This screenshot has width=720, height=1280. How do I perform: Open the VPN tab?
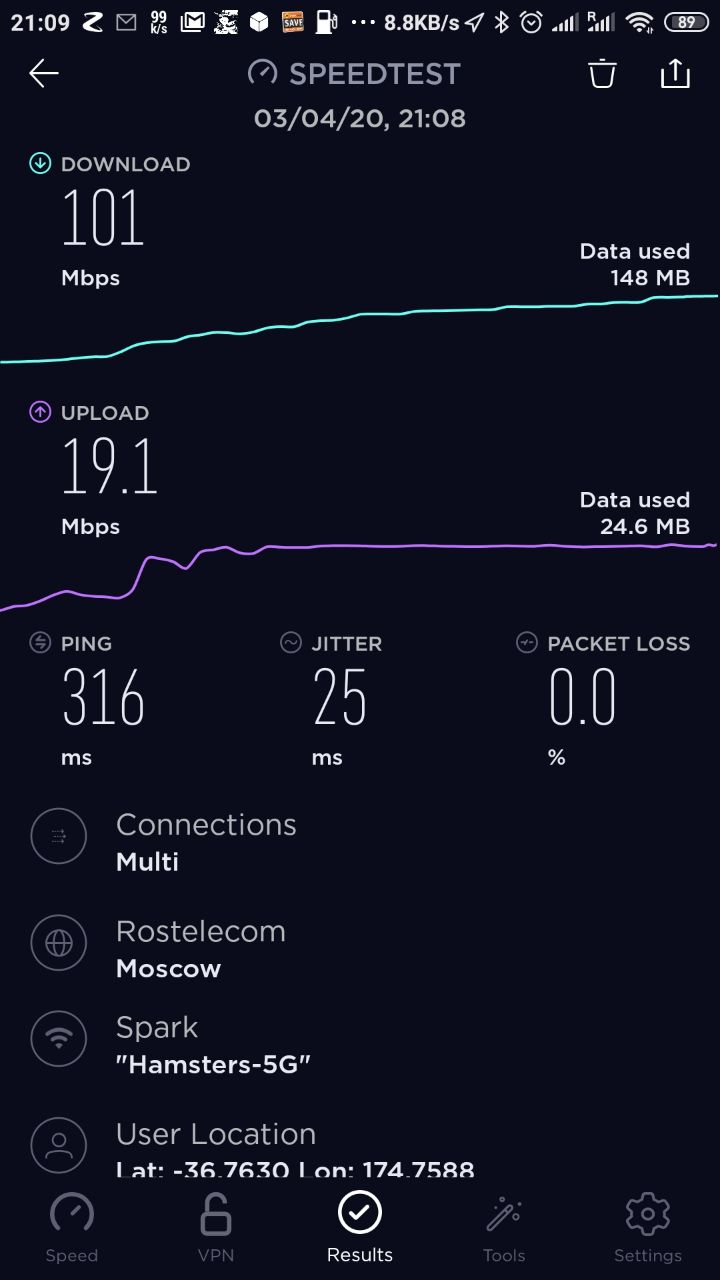coord(216,1228)
